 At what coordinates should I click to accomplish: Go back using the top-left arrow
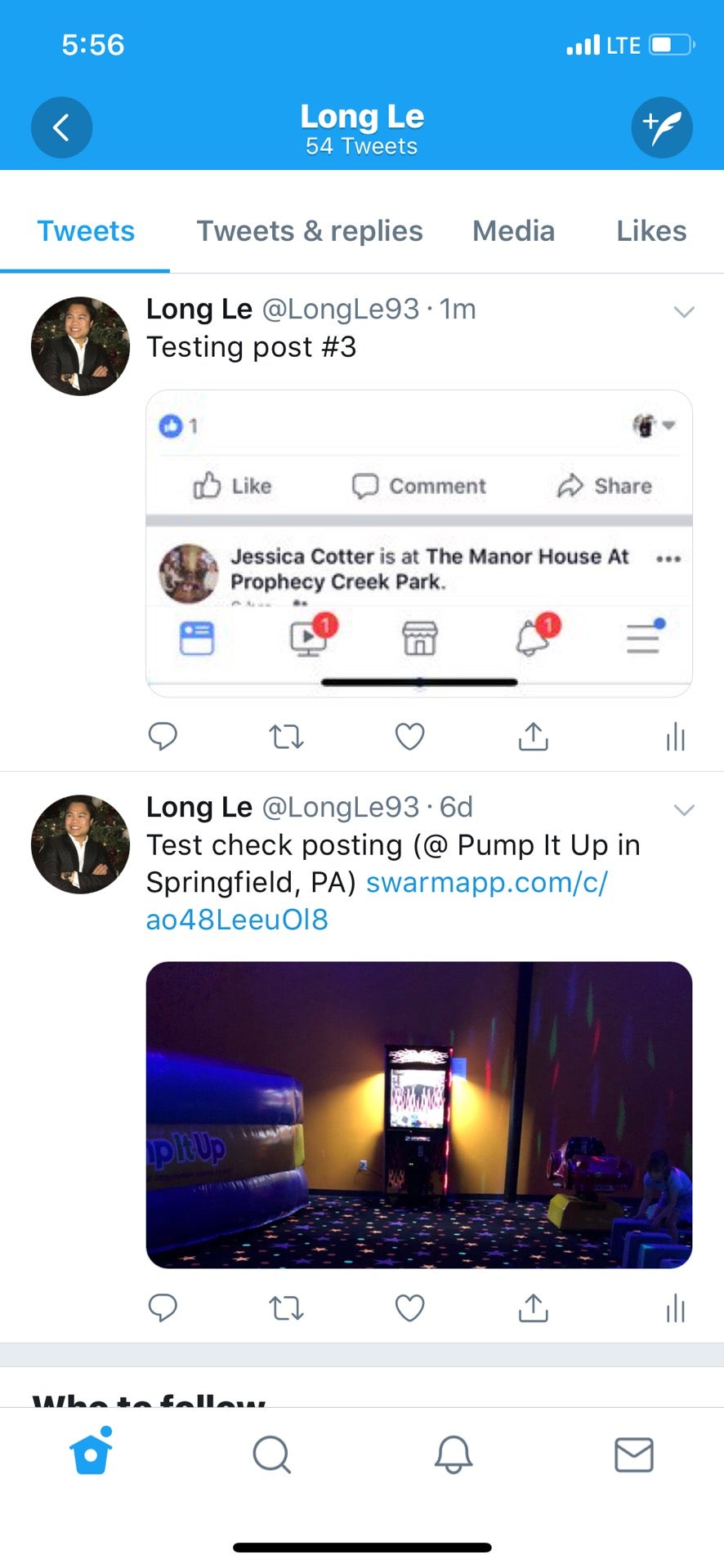(x=61, y=127)
